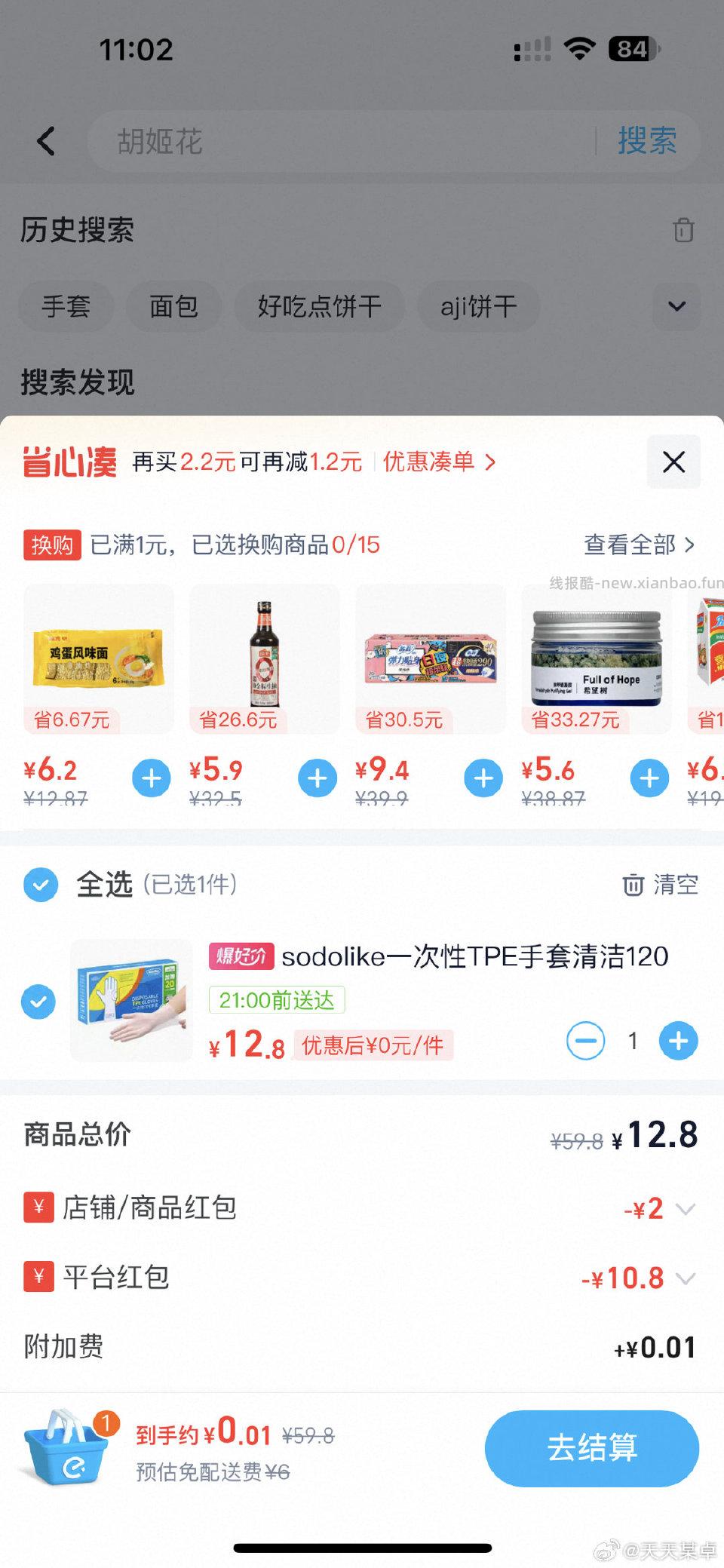724x1568 pixels.
Task: Toggle selection of the glove product checkbox
Action: click(x=39, y=1003)
